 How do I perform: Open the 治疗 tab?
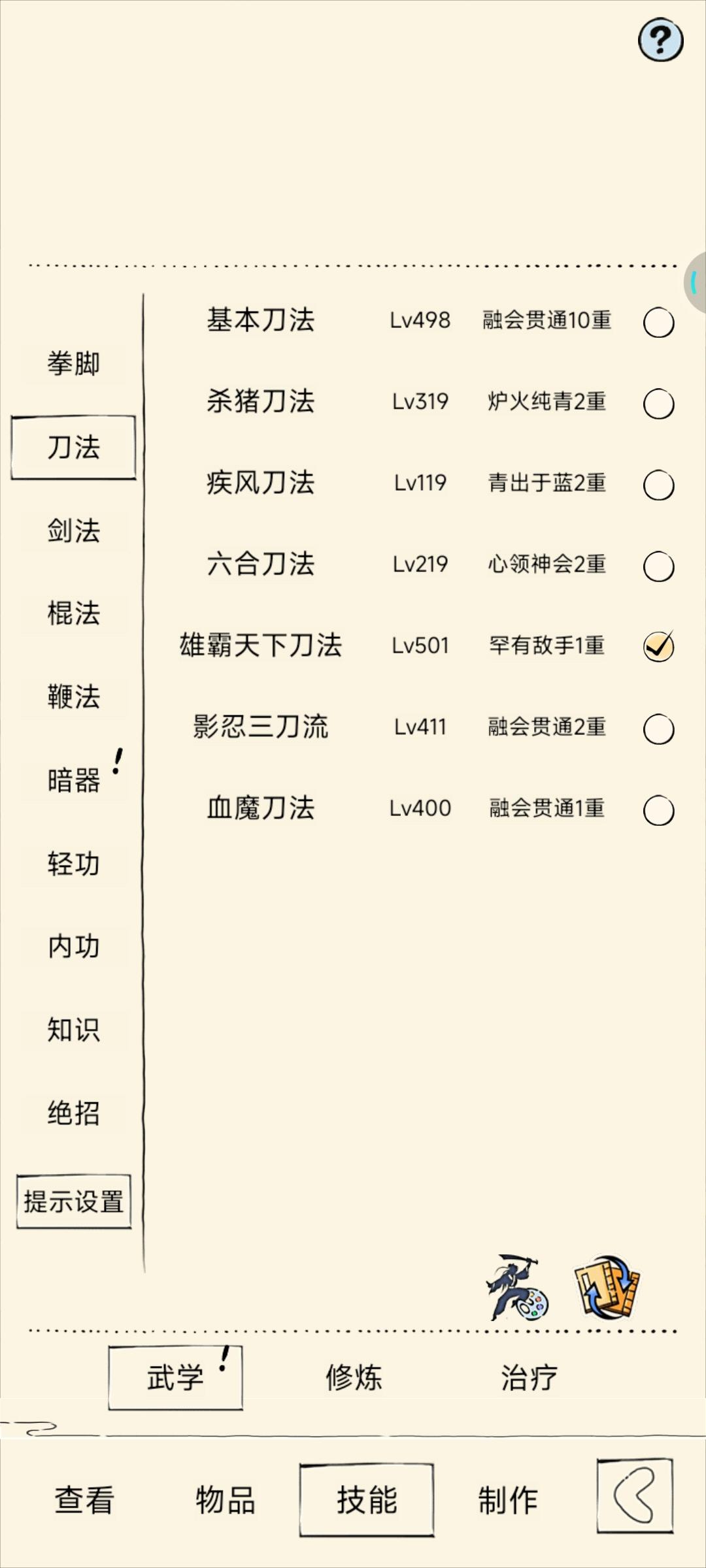tap(528, 1379)
